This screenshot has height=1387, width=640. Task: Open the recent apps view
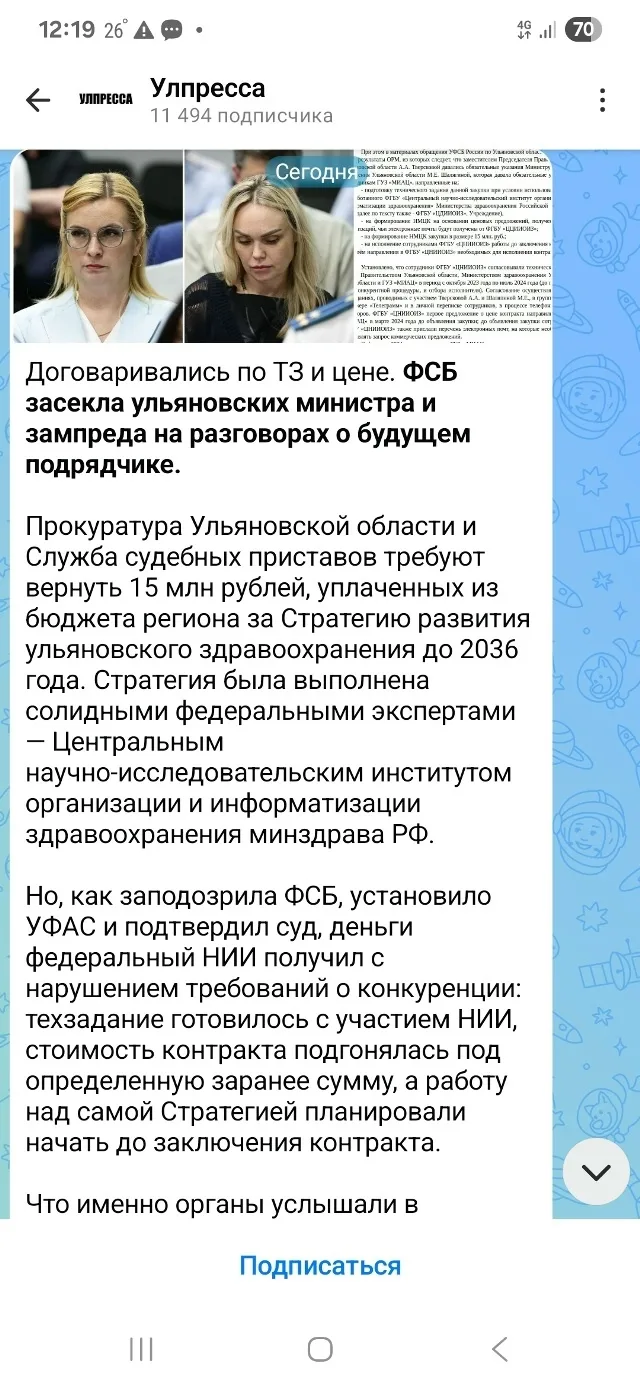141,1349
